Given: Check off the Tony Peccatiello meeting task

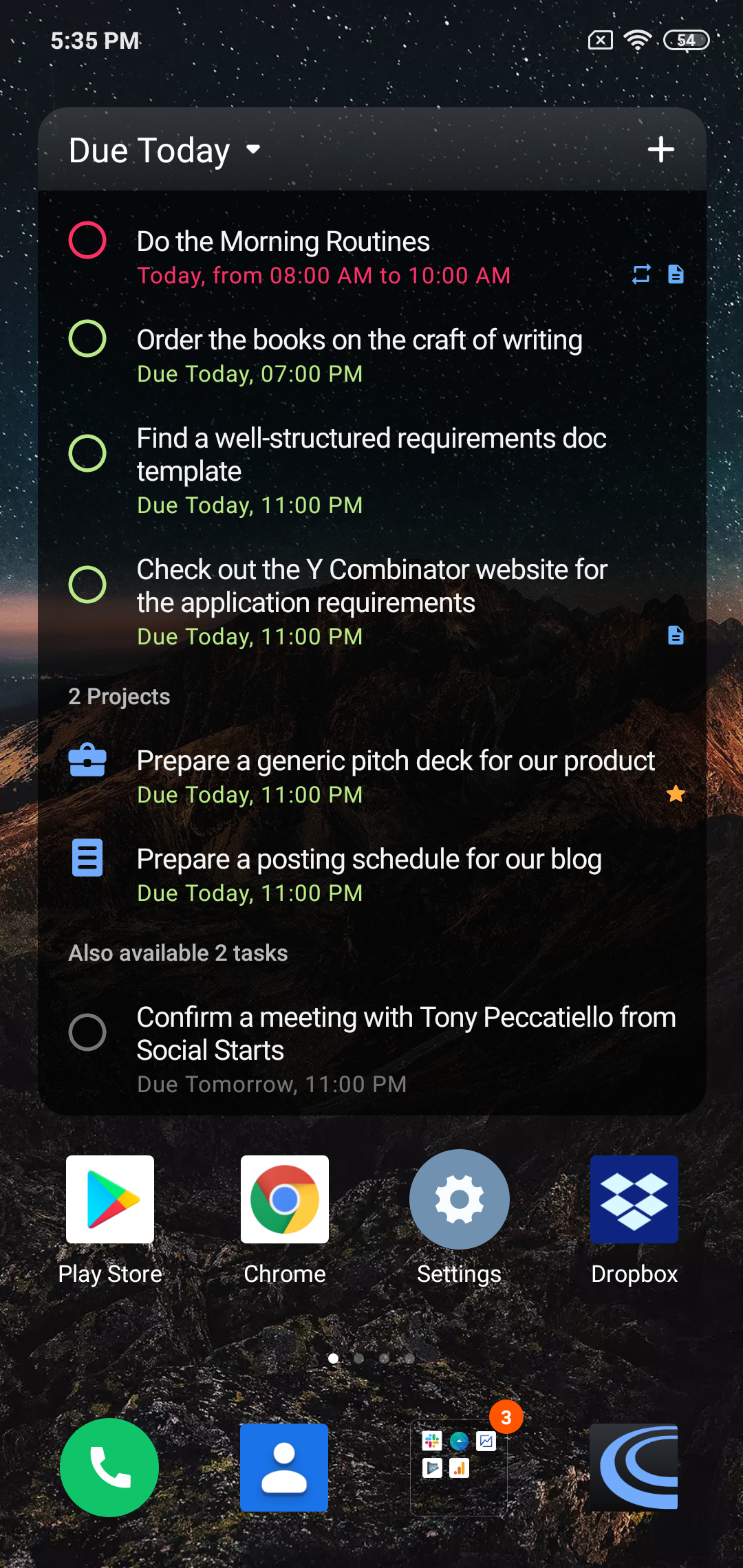Looking at the screenshot, I should (x=87, y=1032).
